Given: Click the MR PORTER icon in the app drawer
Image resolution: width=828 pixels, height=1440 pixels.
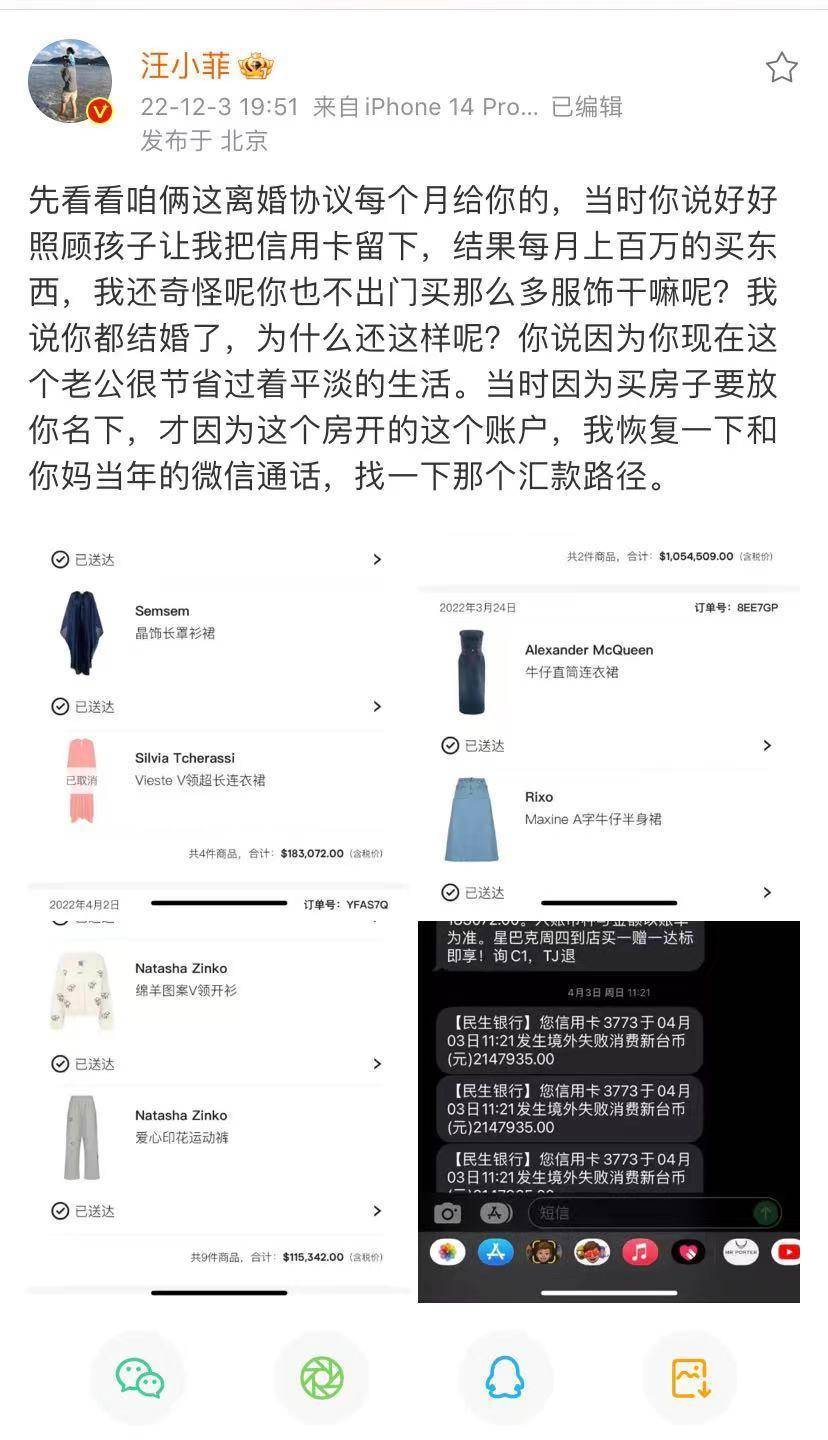Looking at the screenshot, I should (x=741, y=1252).
